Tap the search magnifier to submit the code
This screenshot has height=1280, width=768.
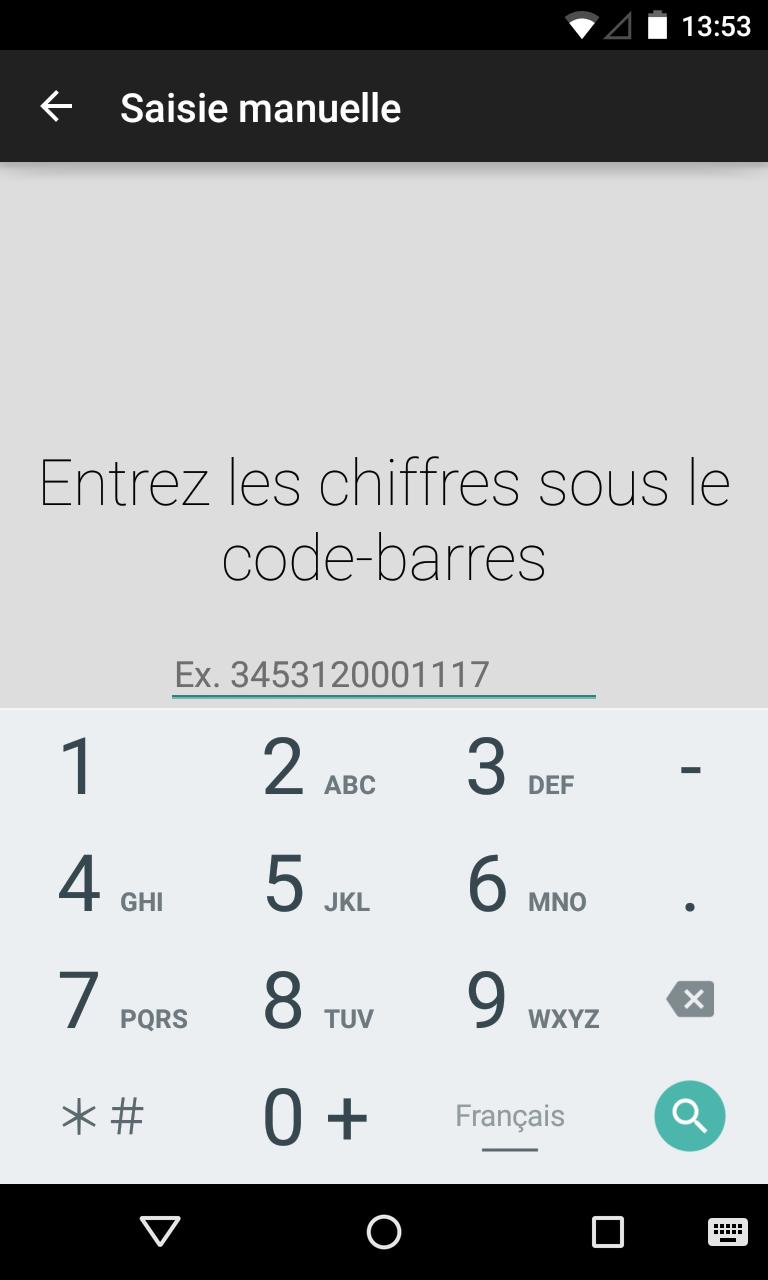pyautogui.click(x=688, y=1115)
